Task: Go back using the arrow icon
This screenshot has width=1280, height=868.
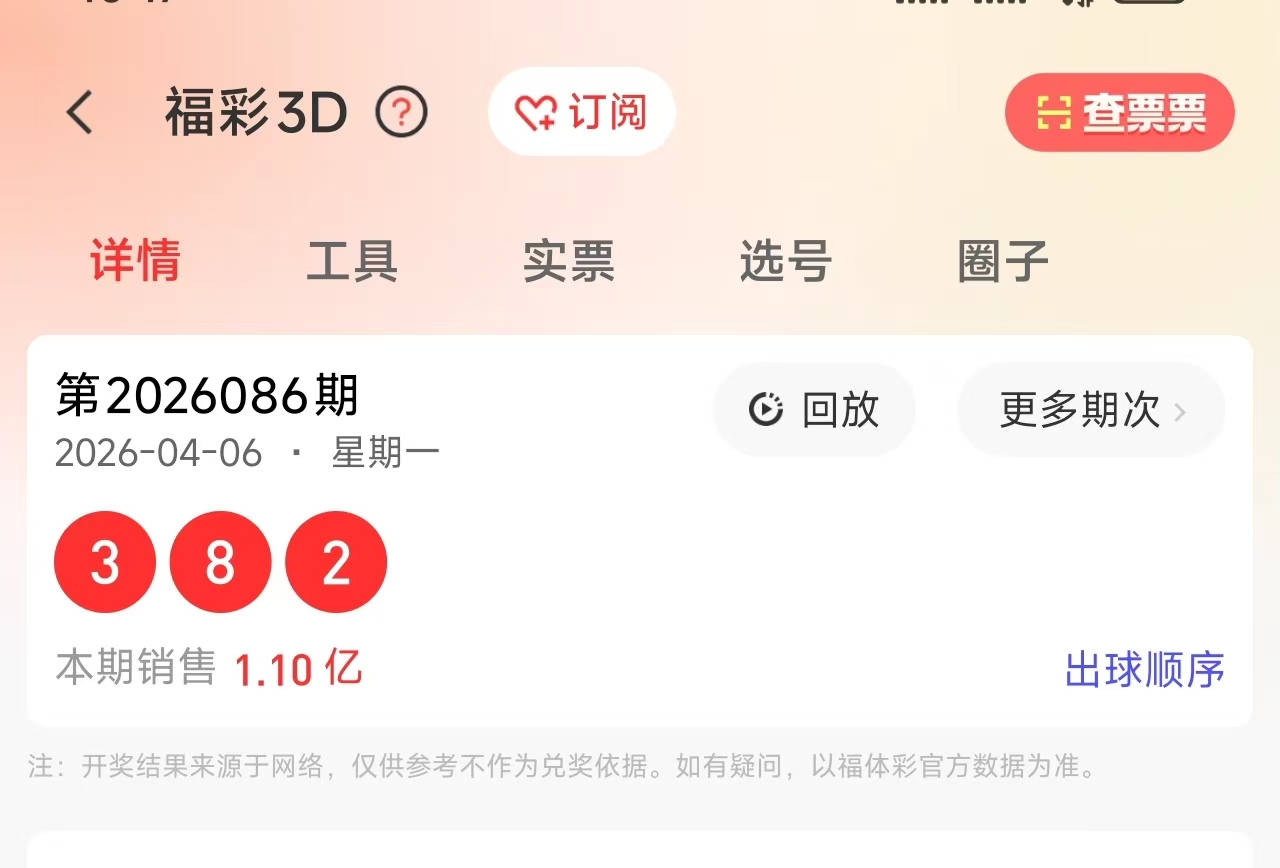Action: coord(80,113)
